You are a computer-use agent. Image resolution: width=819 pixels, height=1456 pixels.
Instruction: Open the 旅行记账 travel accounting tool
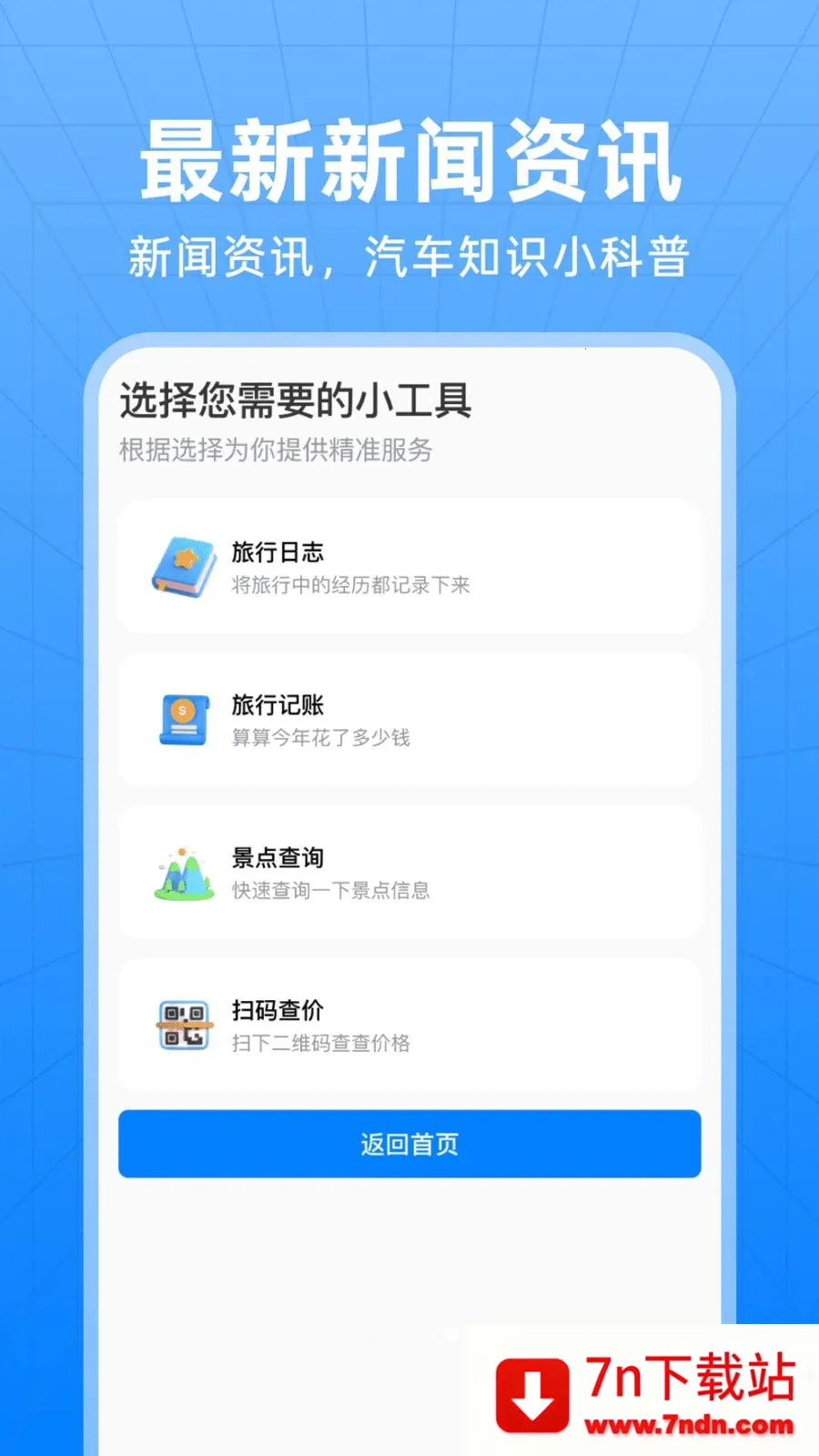[409, 719]
